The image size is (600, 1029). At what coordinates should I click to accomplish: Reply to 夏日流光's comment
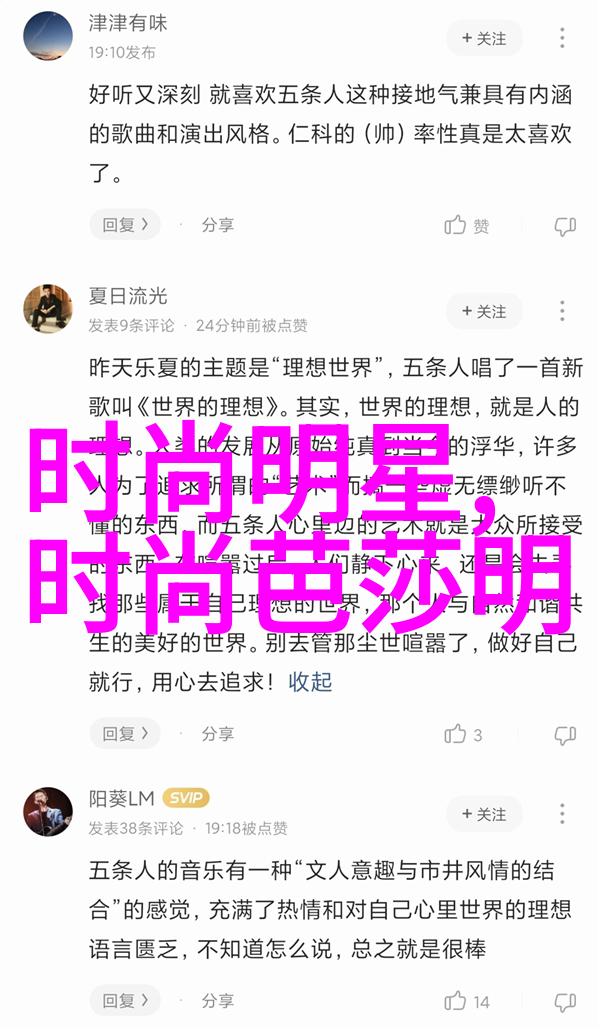[125, 733]
